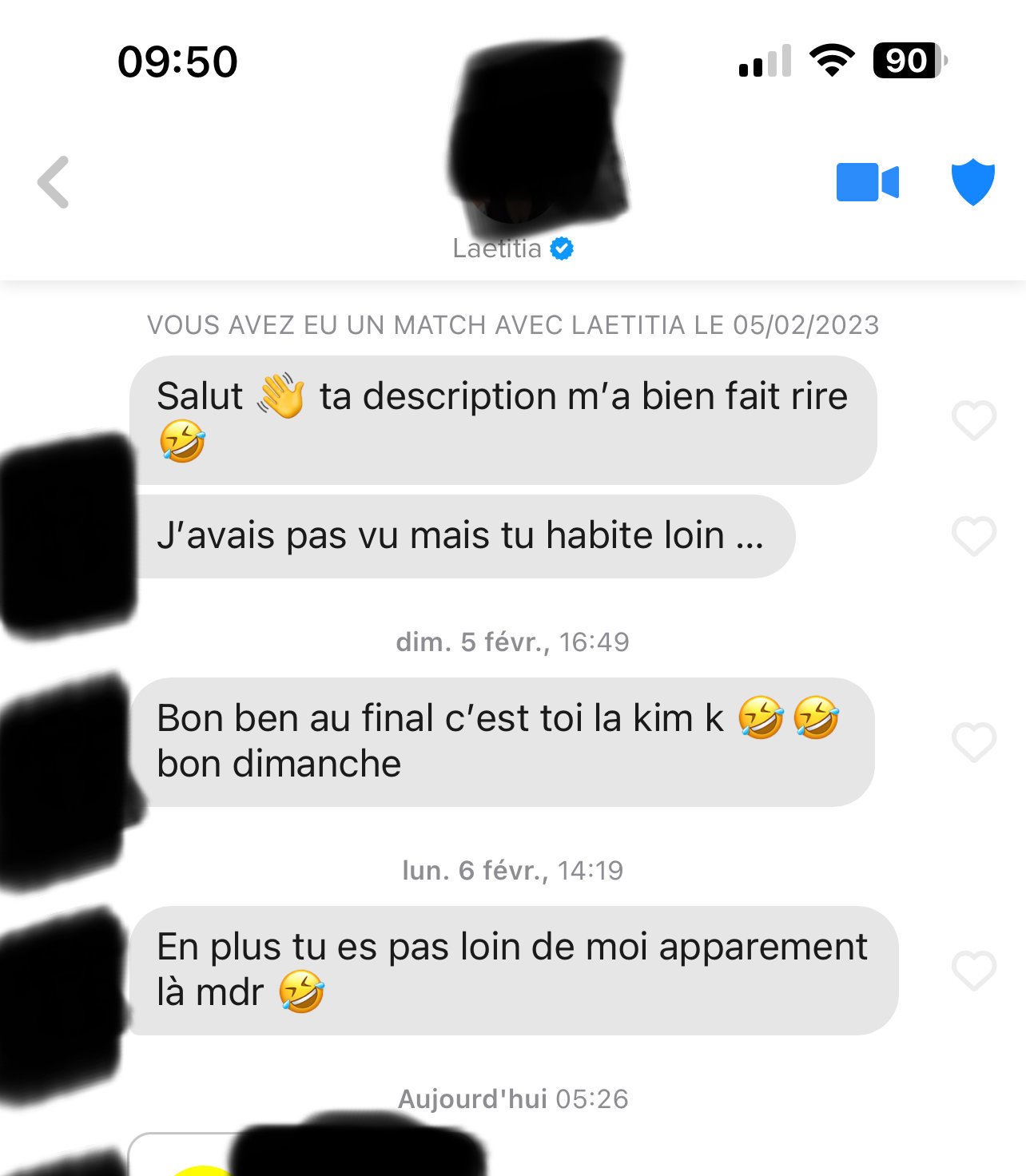This screenshot has width=1026, height=1176.
Task: Open the safety shield menu
Action: point(972,182)
